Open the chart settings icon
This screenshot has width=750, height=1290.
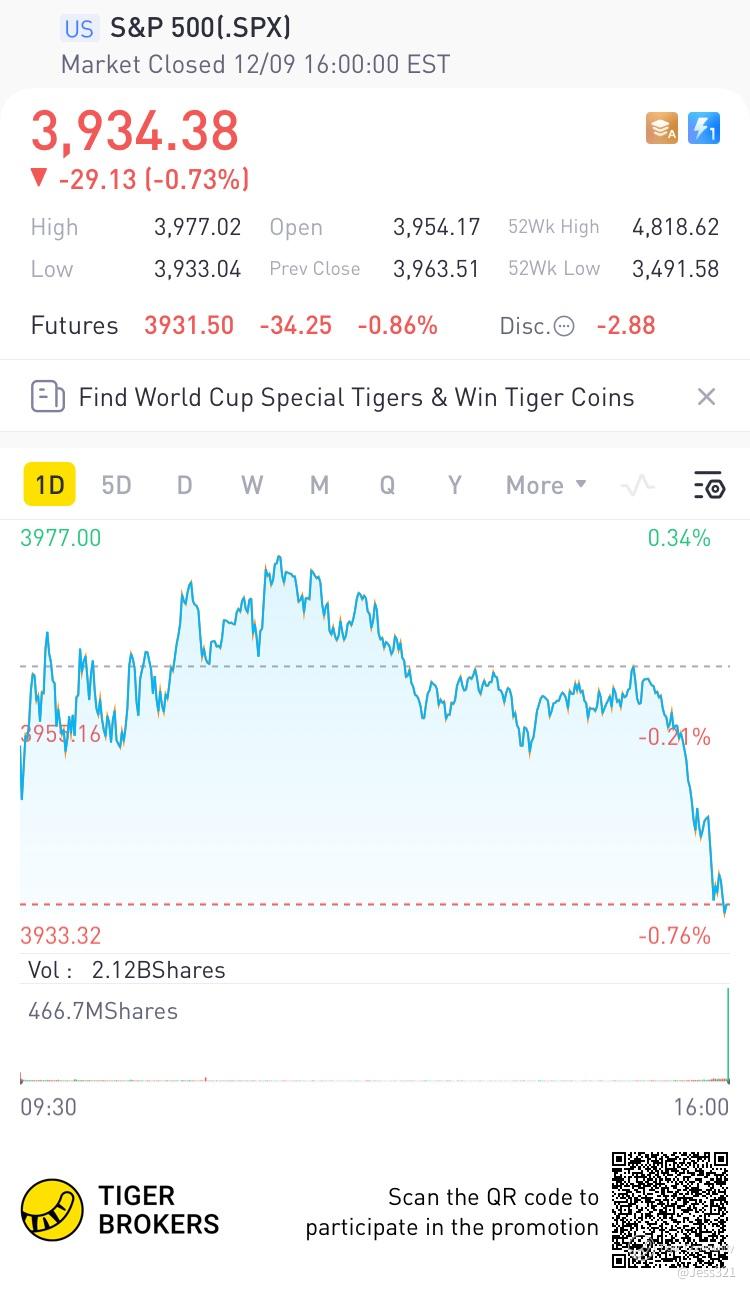click(708, 485)
